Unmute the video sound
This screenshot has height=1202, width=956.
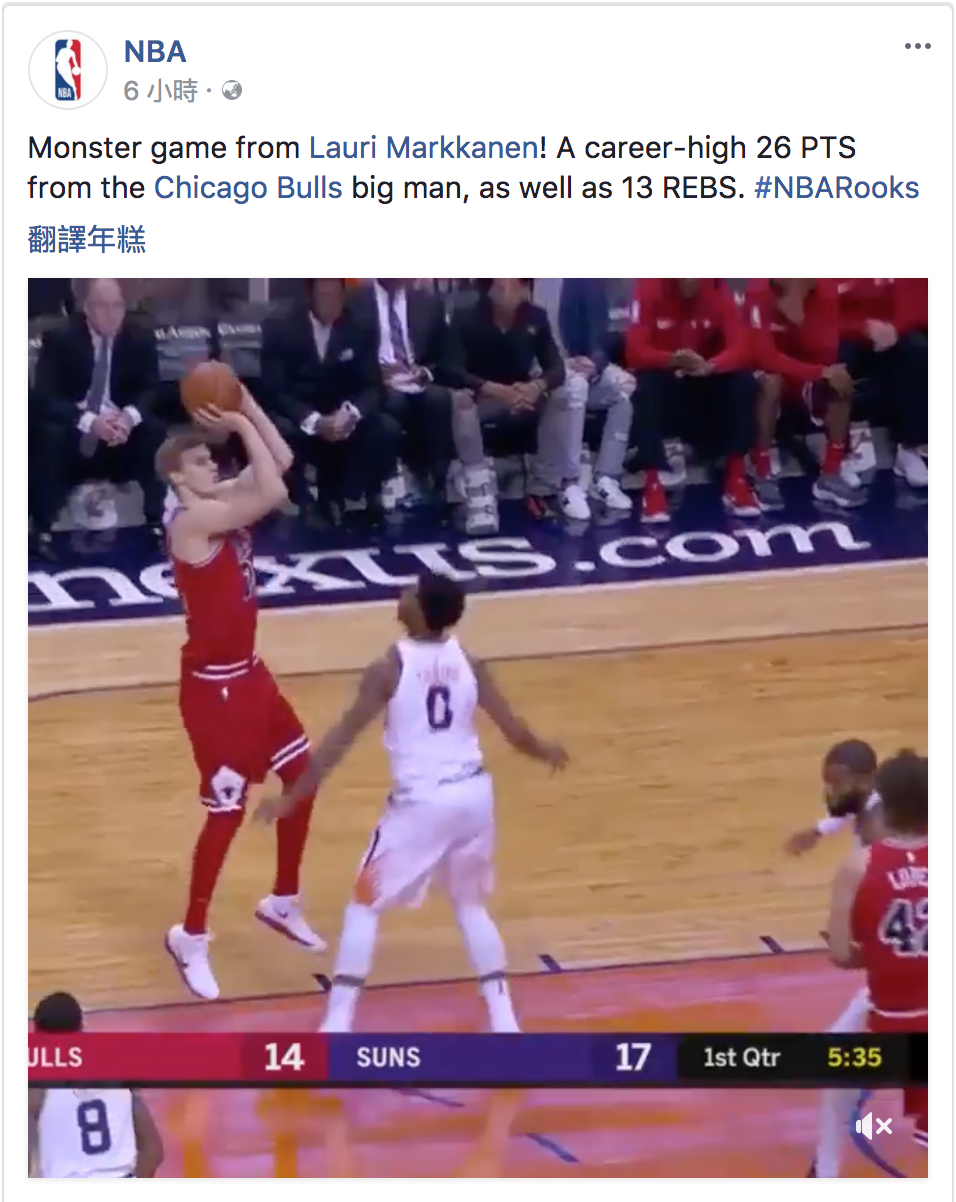[873, 1127]
